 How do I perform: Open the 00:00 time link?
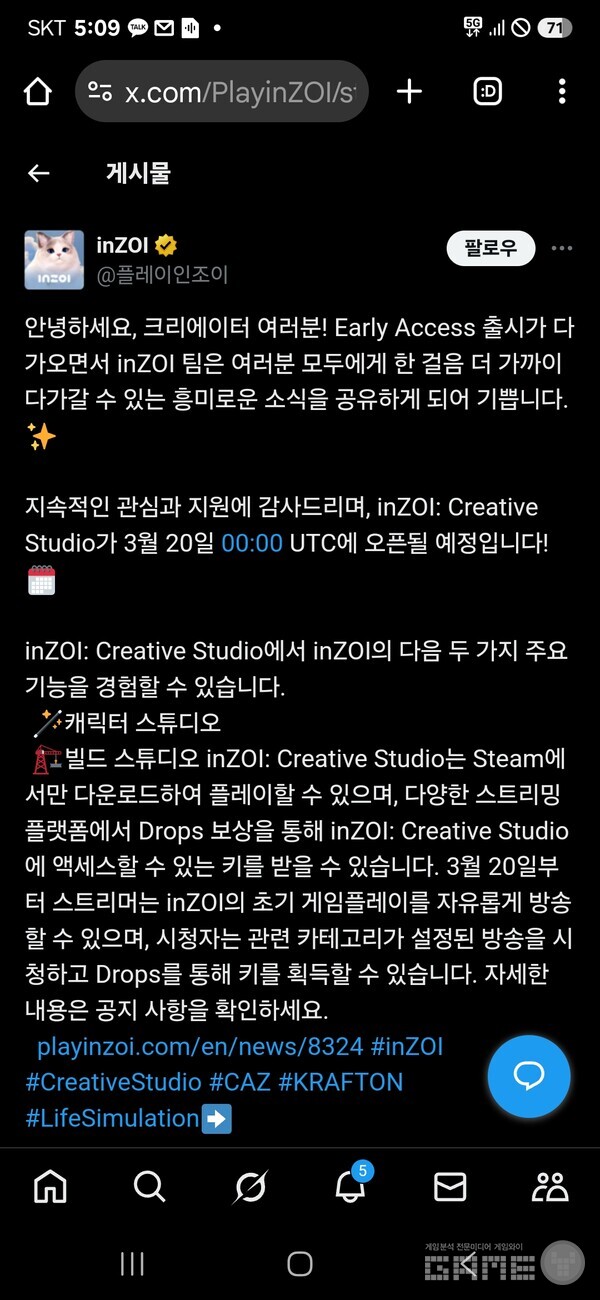click(x=250, y=544)
